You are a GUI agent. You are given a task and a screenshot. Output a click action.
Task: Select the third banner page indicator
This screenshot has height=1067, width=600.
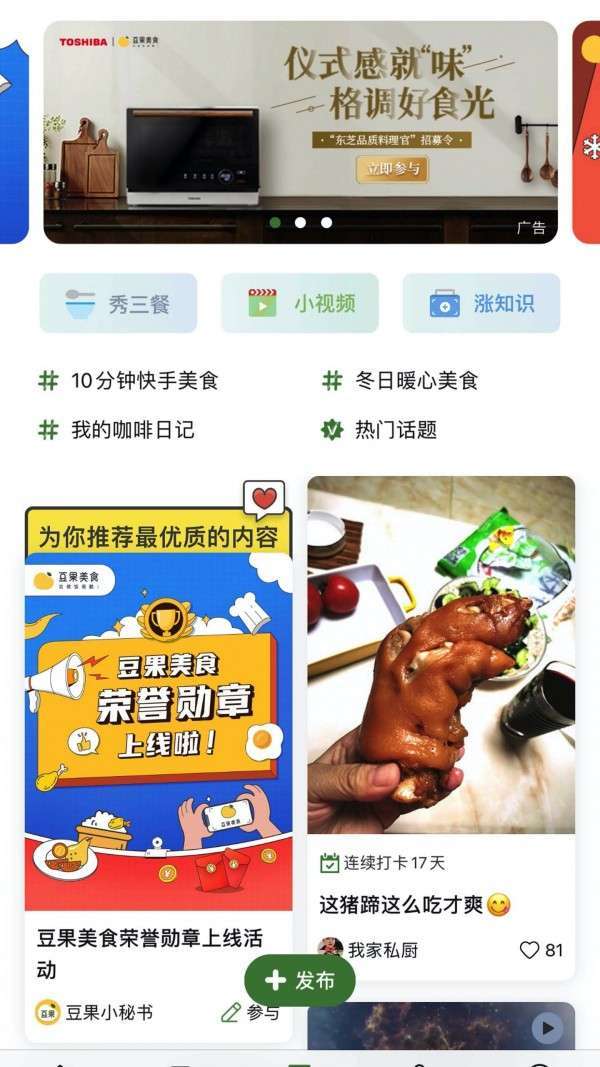[326, 222]
